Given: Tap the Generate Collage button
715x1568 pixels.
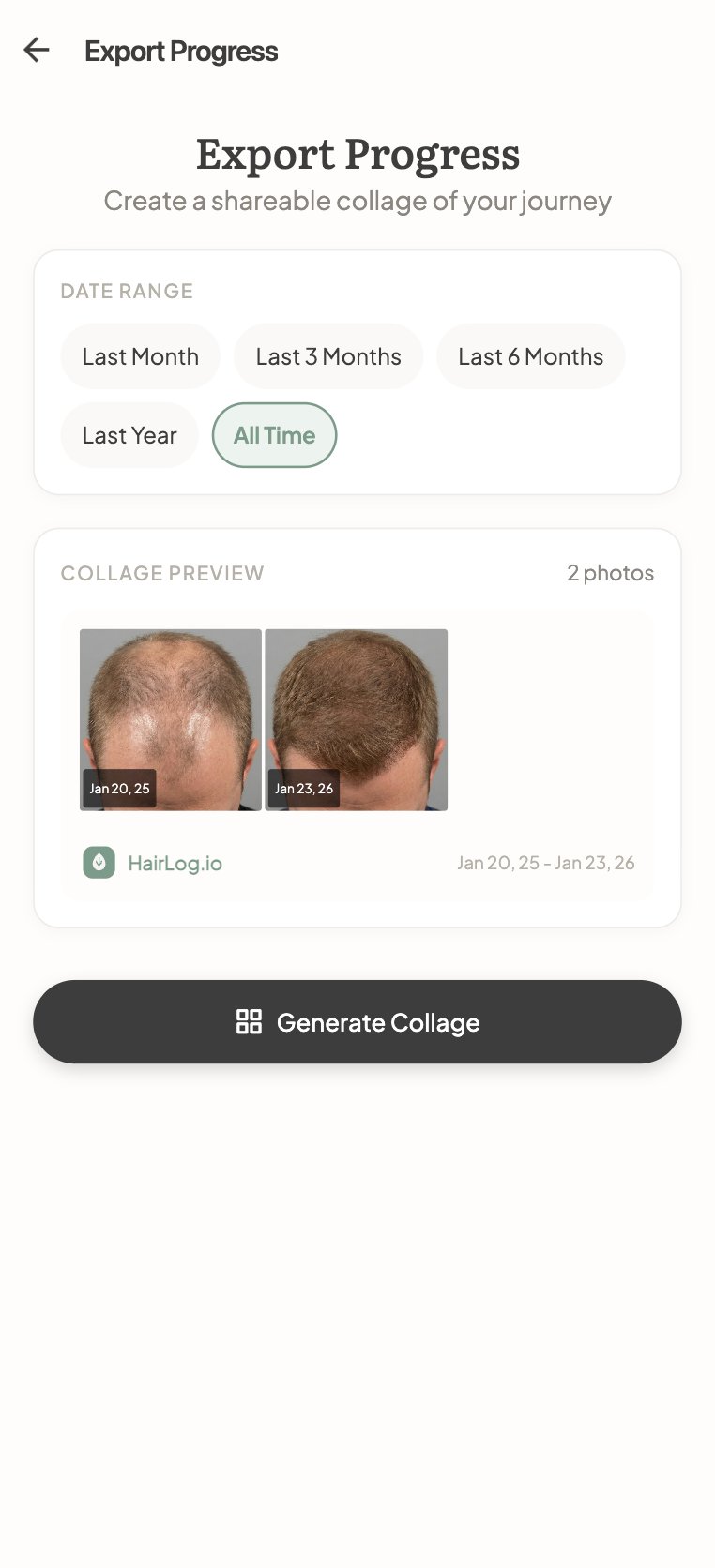Looking at the screenshot, I should pos(357,1022).
